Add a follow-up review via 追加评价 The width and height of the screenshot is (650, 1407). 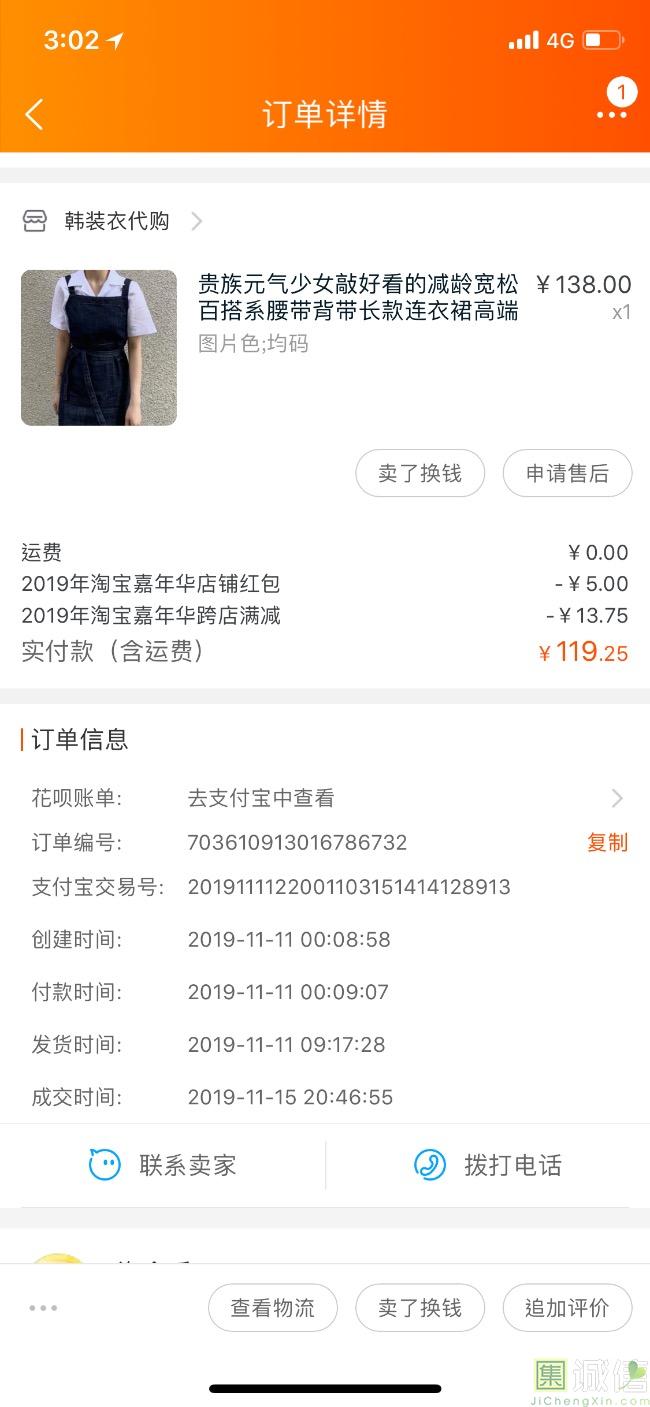tap(567, 1308)
